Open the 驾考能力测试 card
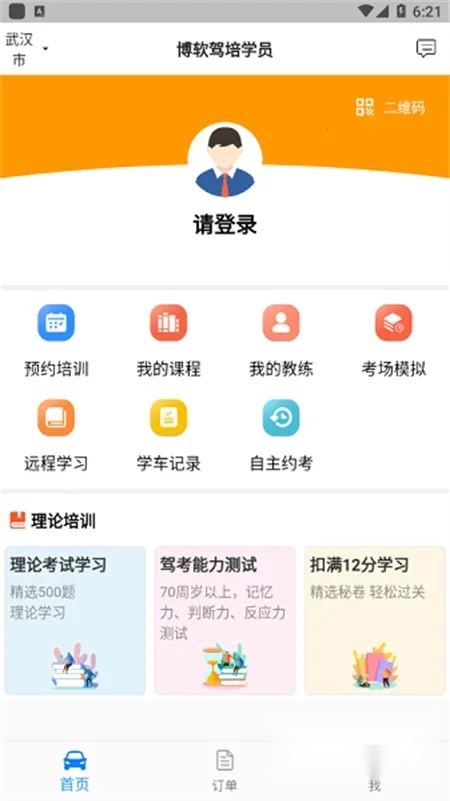Screen dimensions: 450x801 pyautogui.click(x=225, y=620)
